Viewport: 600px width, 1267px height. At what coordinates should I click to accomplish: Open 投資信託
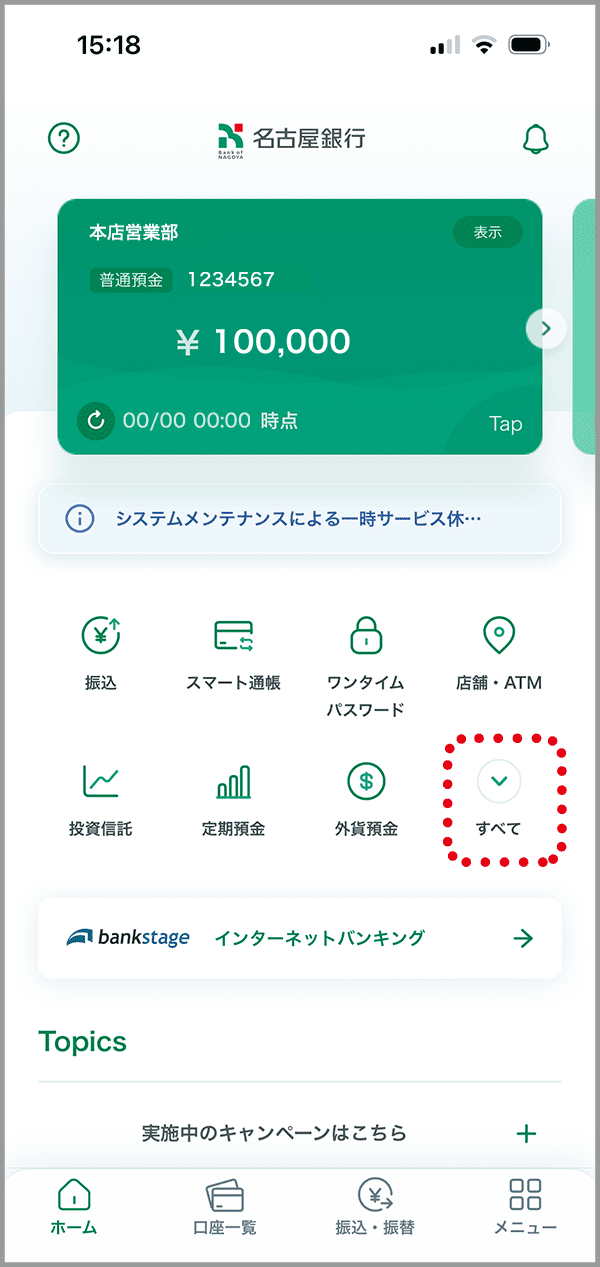pyautogui.click(x=101, y=800)
